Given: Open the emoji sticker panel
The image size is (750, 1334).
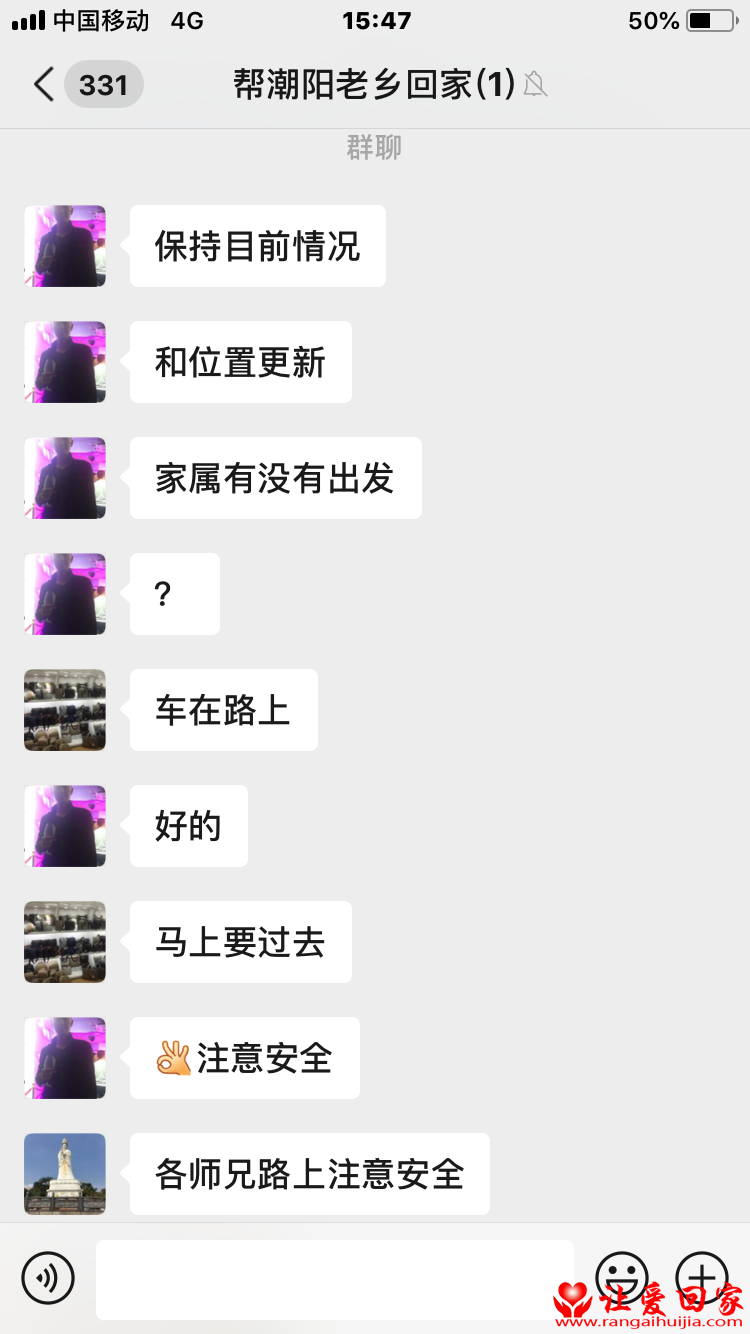Looking at the screenshot, I should [x=621, y=1277].
